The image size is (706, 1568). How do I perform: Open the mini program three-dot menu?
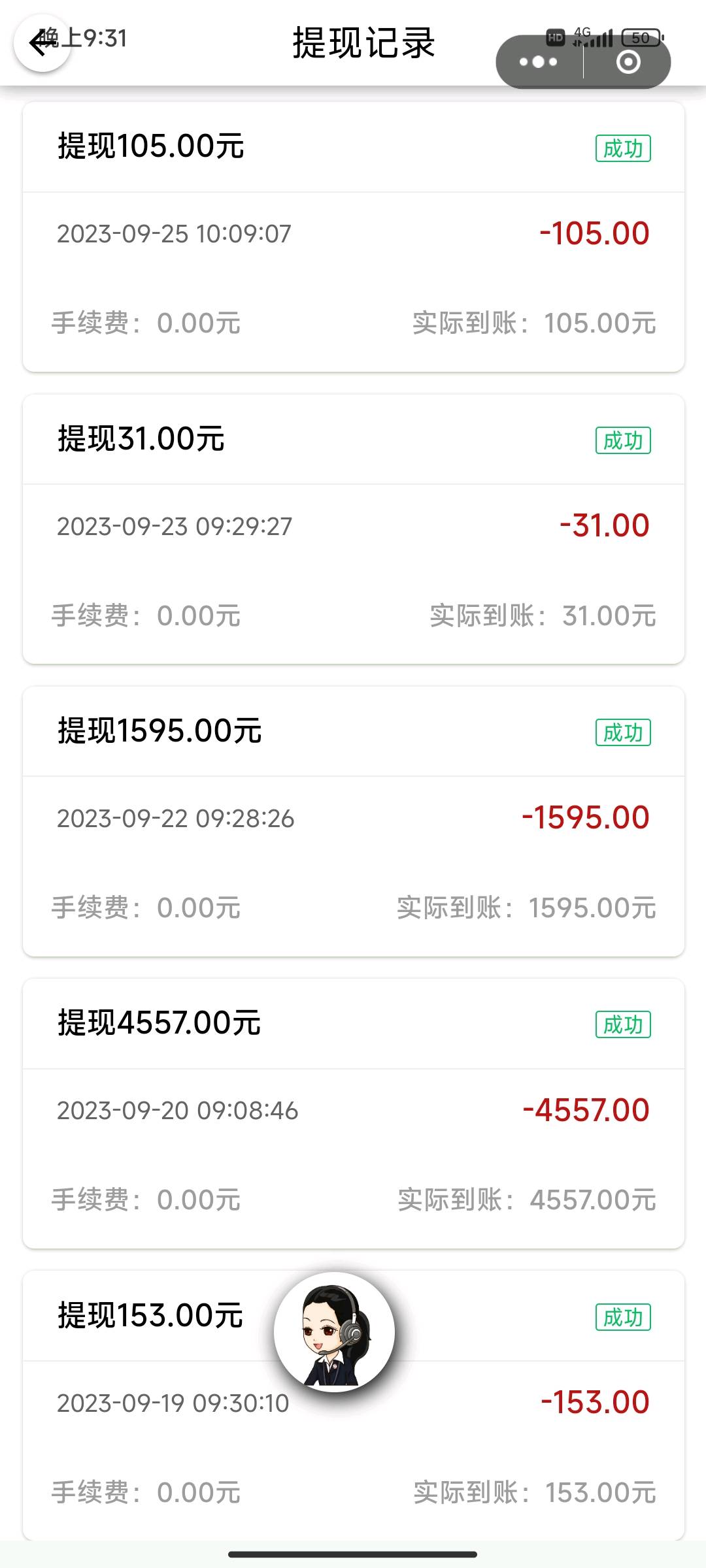[x=539, y=62]
